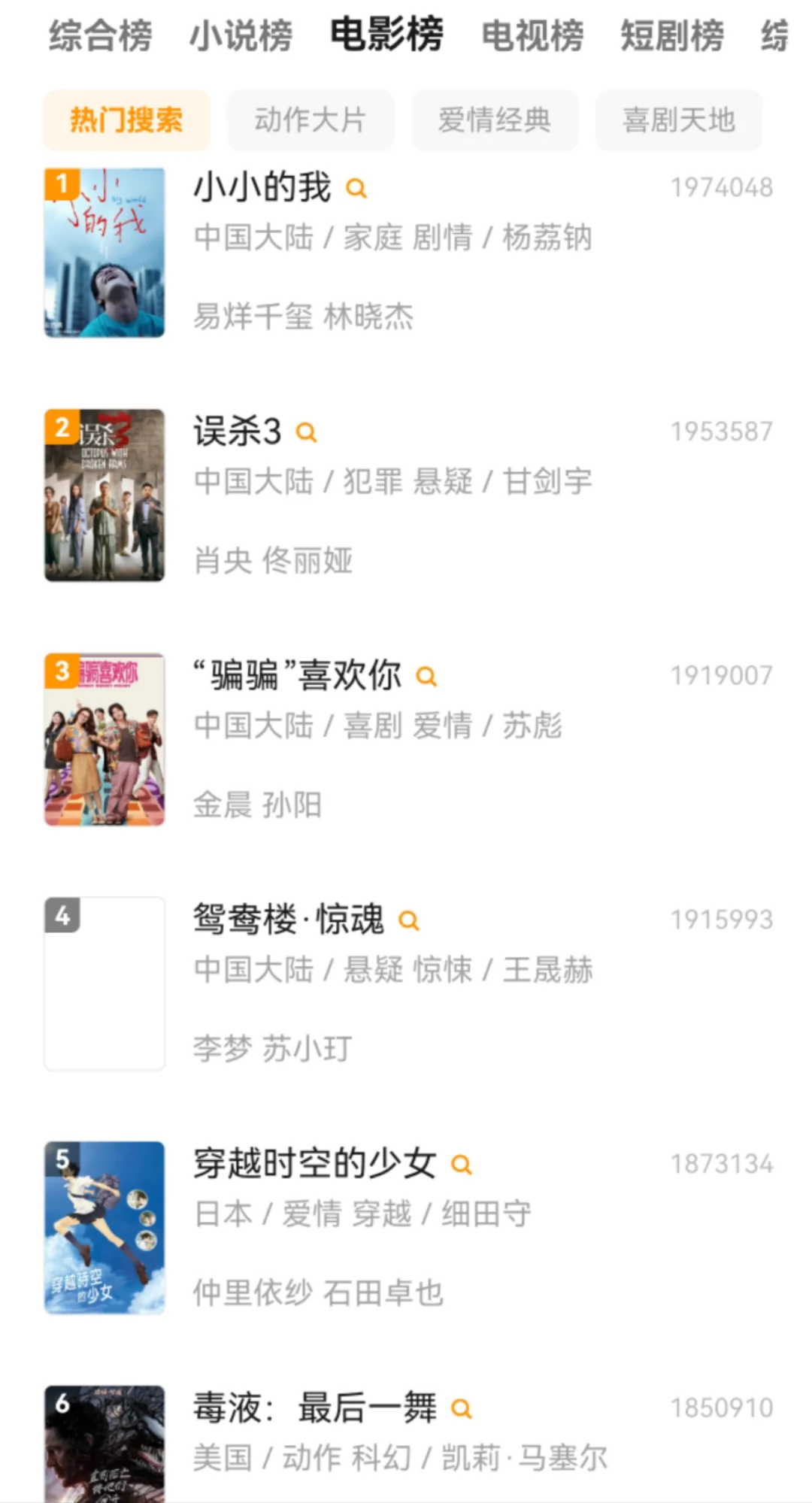Open the 鸳鸯楼·惊魂 entry
Image resolution: width=812 pixels, height=1503 pixels.
[289, 920]
